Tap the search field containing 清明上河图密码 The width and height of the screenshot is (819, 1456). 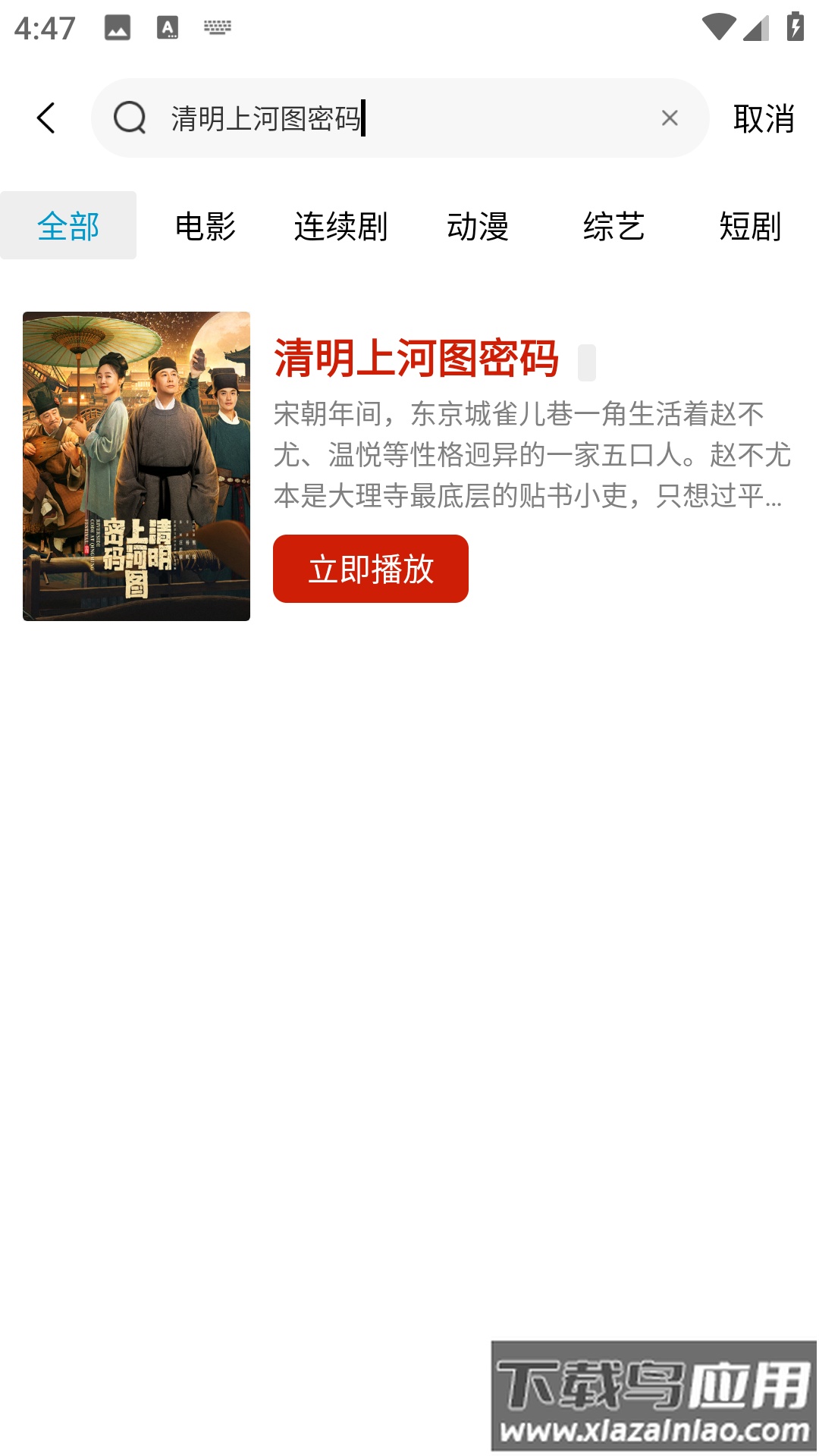pos(394,118)
